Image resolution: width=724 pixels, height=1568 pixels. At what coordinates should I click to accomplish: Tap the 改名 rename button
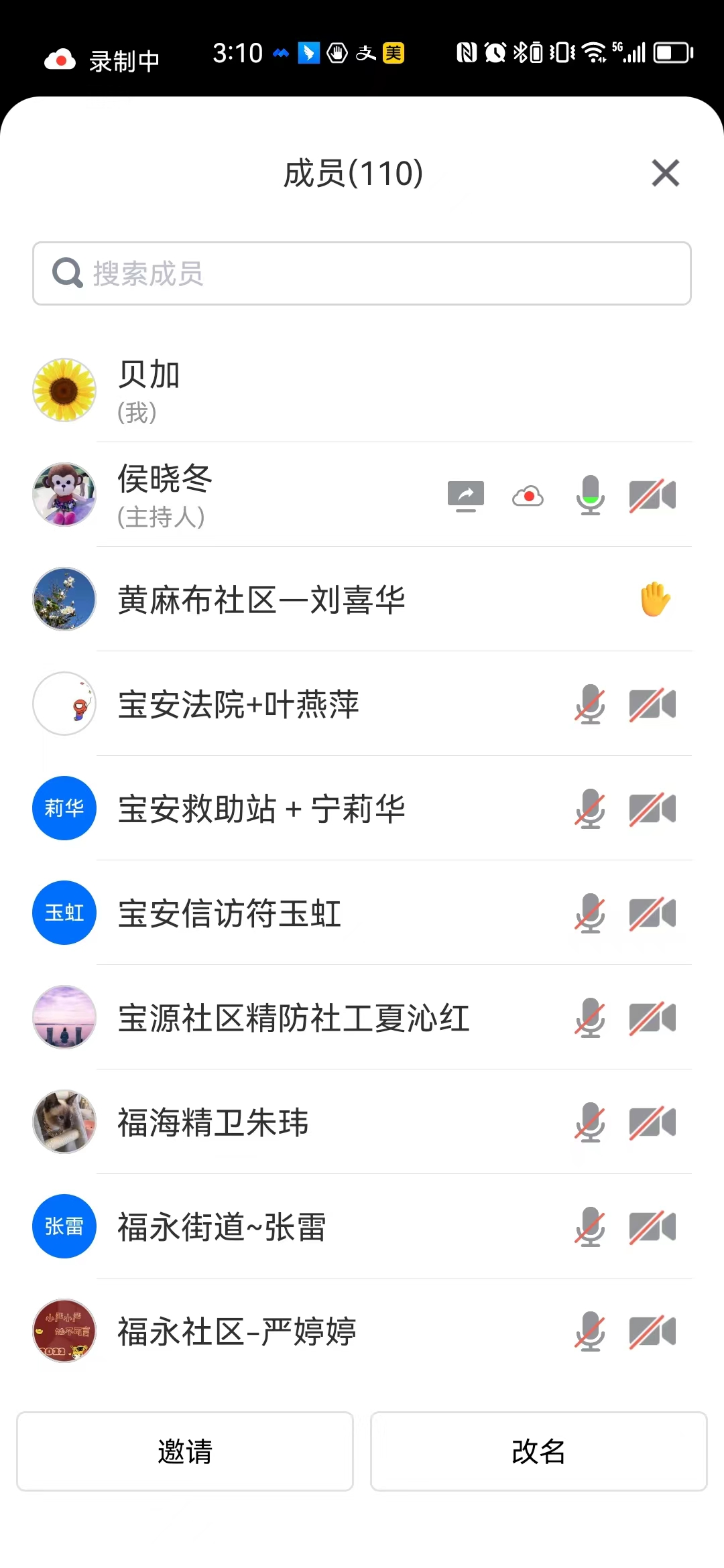538,1451
